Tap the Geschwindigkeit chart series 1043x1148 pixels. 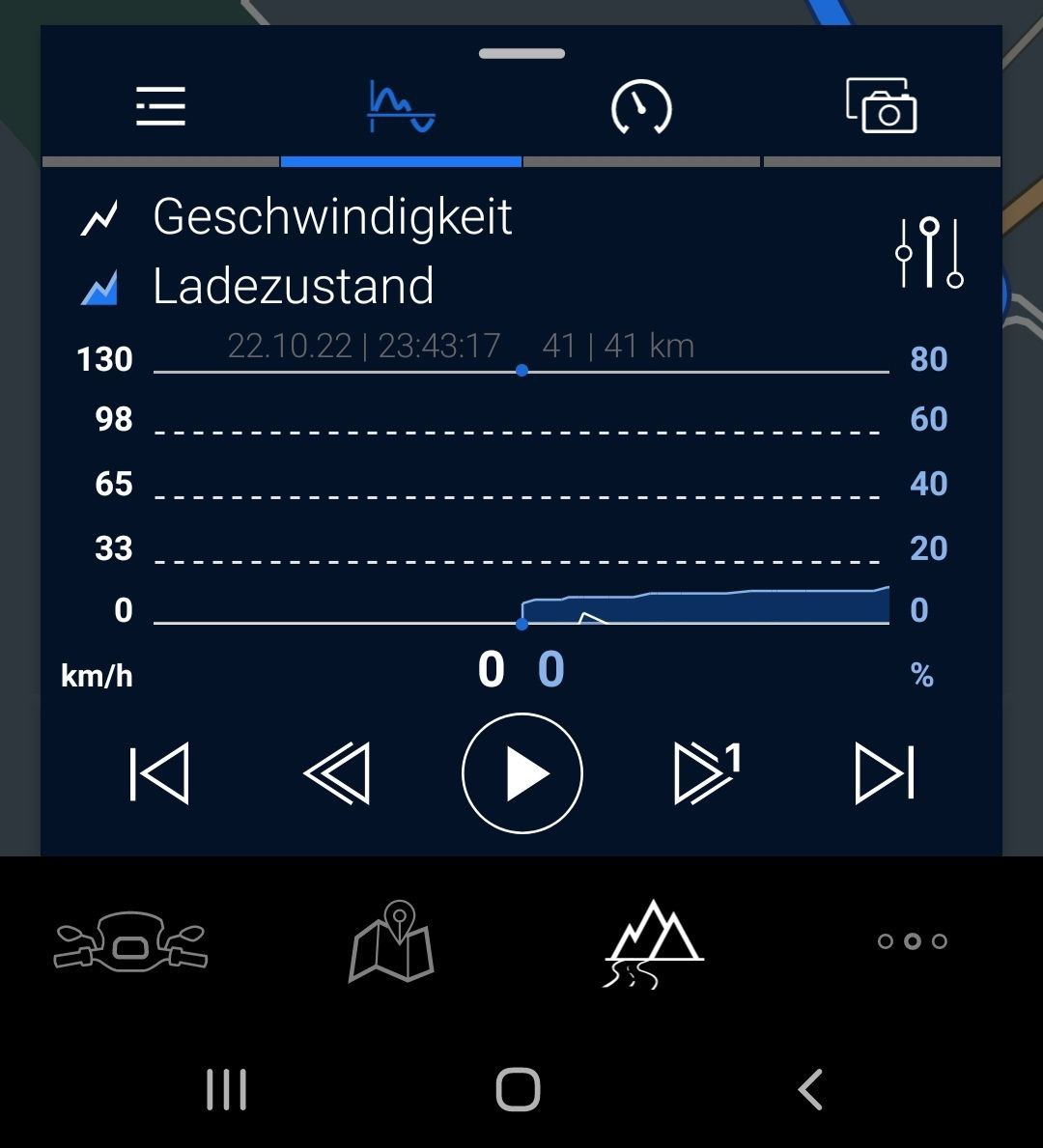tap(331, 216)
